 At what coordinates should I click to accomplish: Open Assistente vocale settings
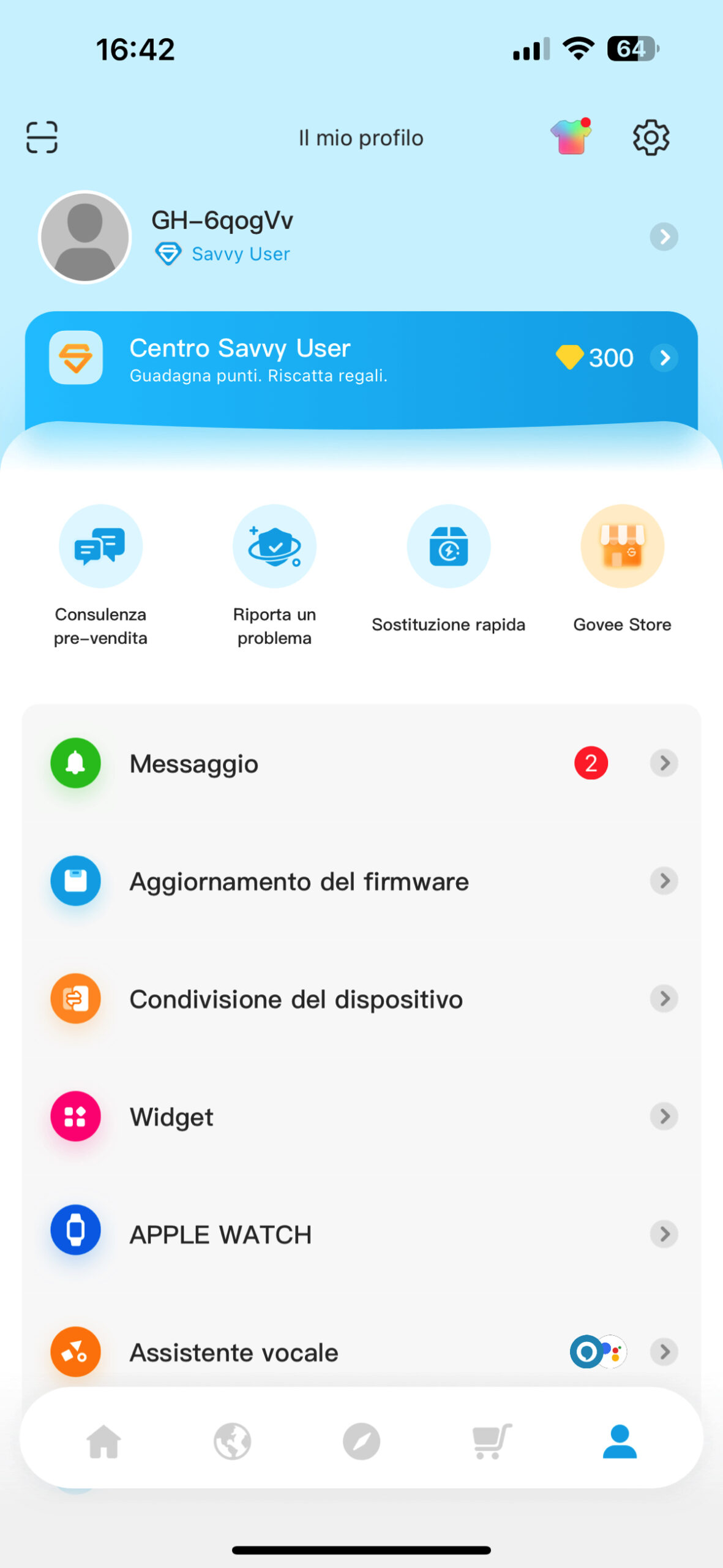361,1352
